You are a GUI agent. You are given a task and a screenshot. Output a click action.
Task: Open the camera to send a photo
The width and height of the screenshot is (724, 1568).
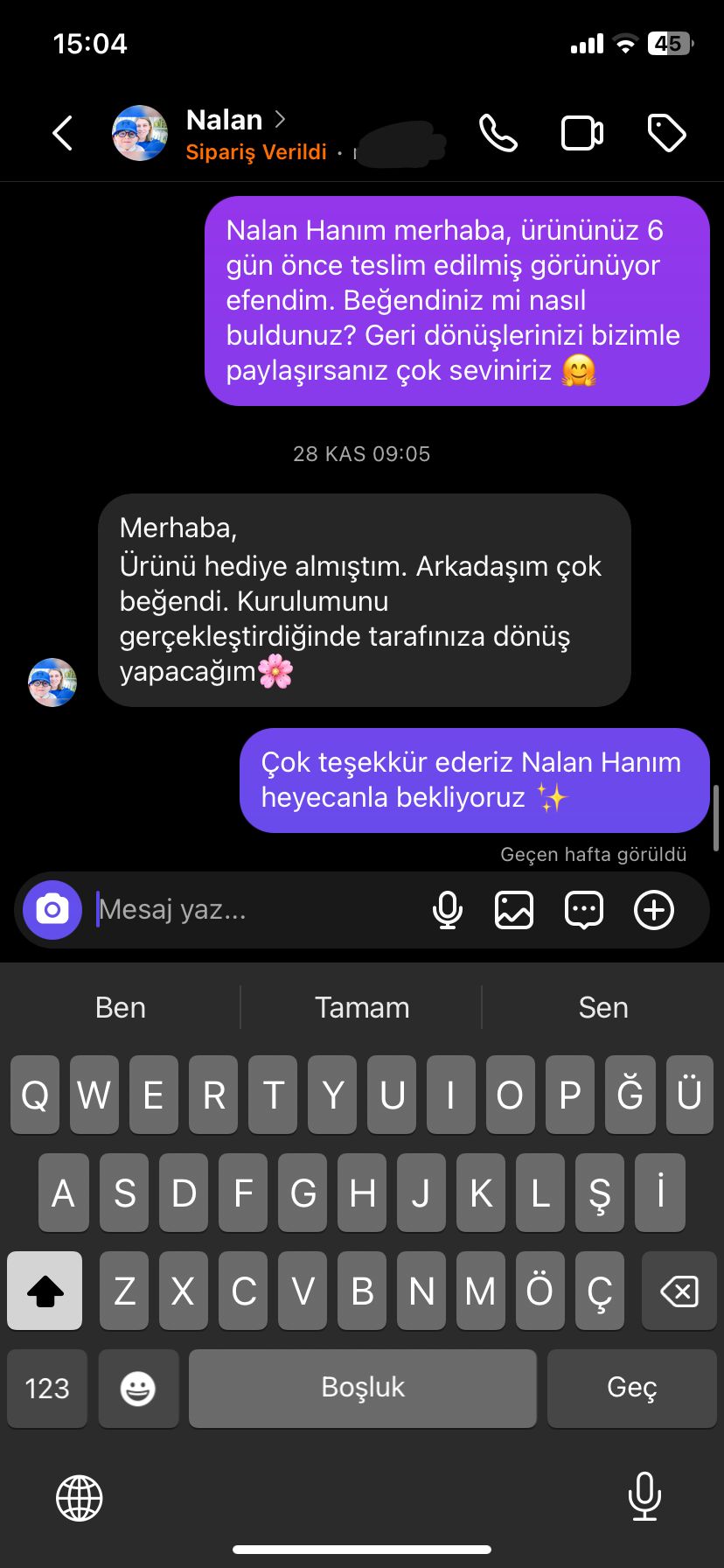[x=52, y=910]
